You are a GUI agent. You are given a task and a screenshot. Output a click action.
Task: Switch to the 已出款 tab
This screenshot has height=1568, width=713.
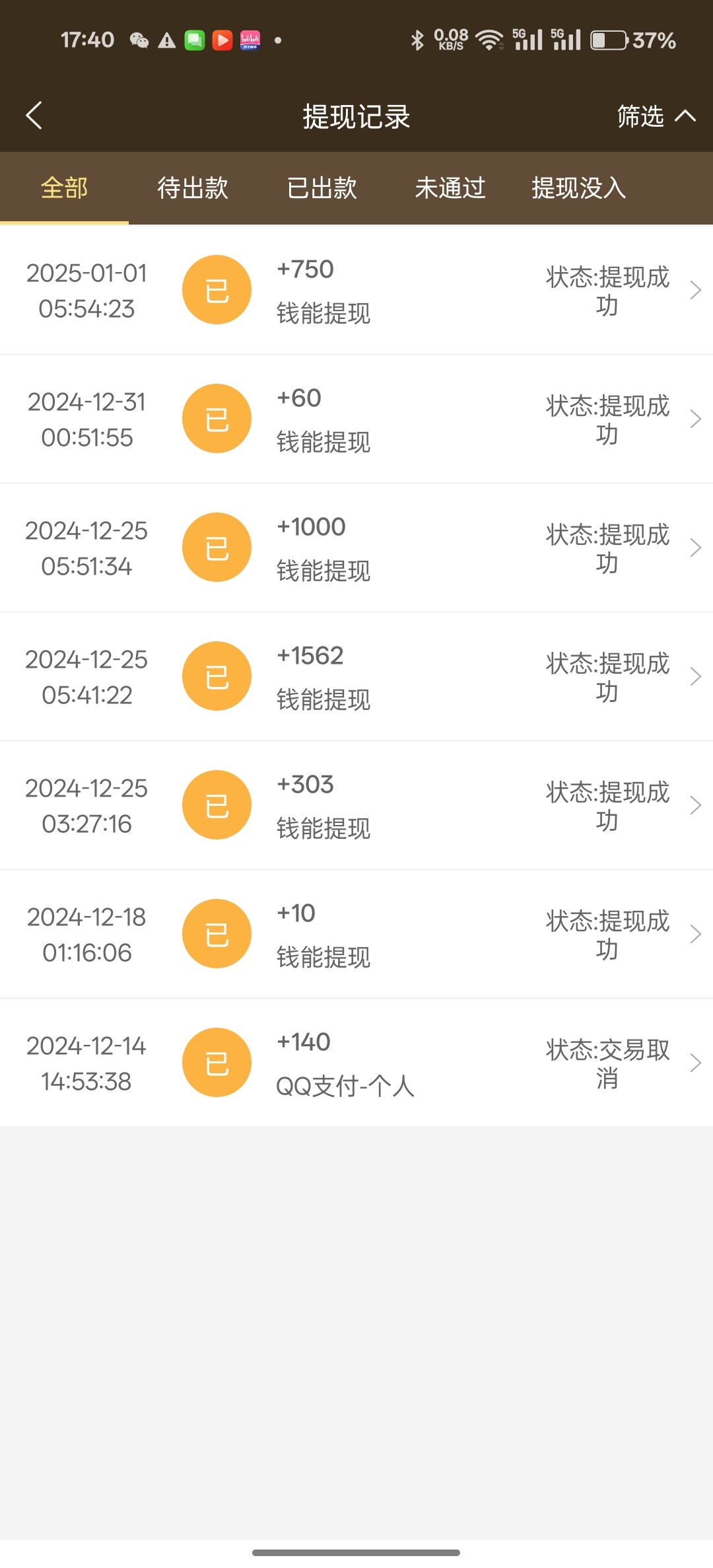(x=322, y=188)
